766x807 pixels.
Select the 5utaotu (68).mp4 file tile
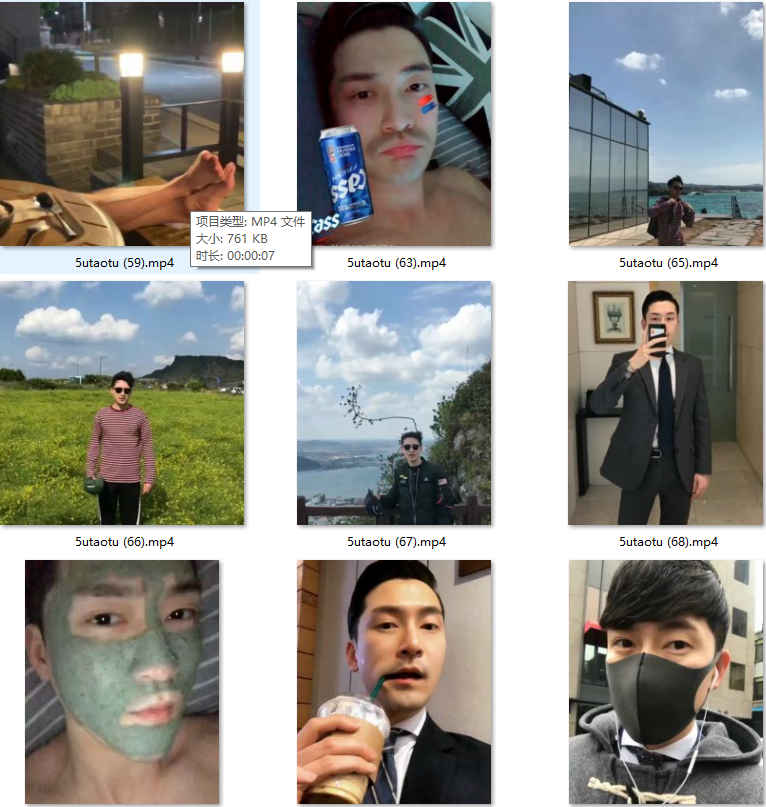(666, 403)
